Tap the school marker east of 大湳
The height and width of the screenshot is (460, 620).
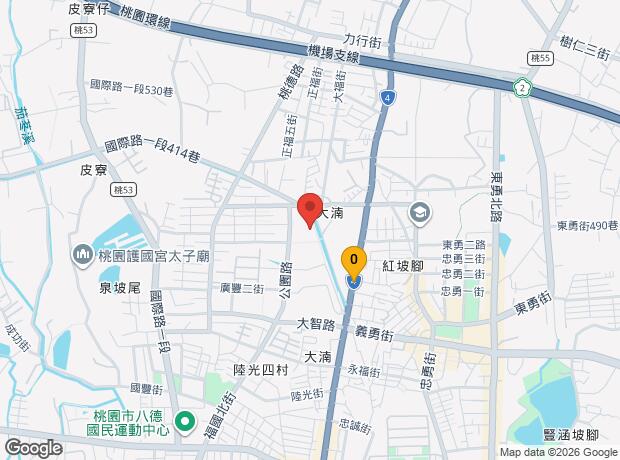pyautogui.click(x=420, y=212)
